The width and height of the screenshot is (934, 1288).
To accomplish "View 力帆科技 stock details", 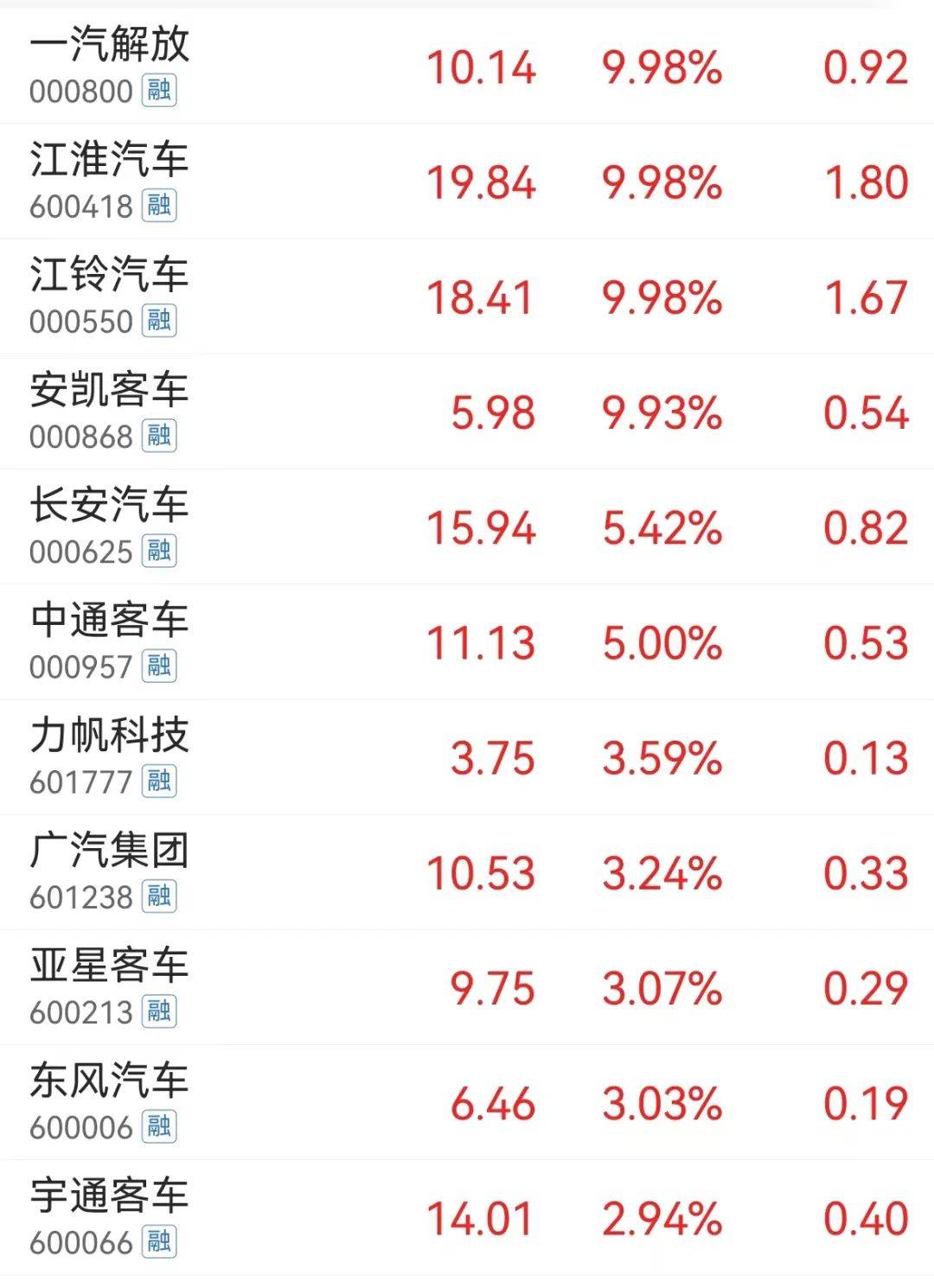I will (110, 736).
